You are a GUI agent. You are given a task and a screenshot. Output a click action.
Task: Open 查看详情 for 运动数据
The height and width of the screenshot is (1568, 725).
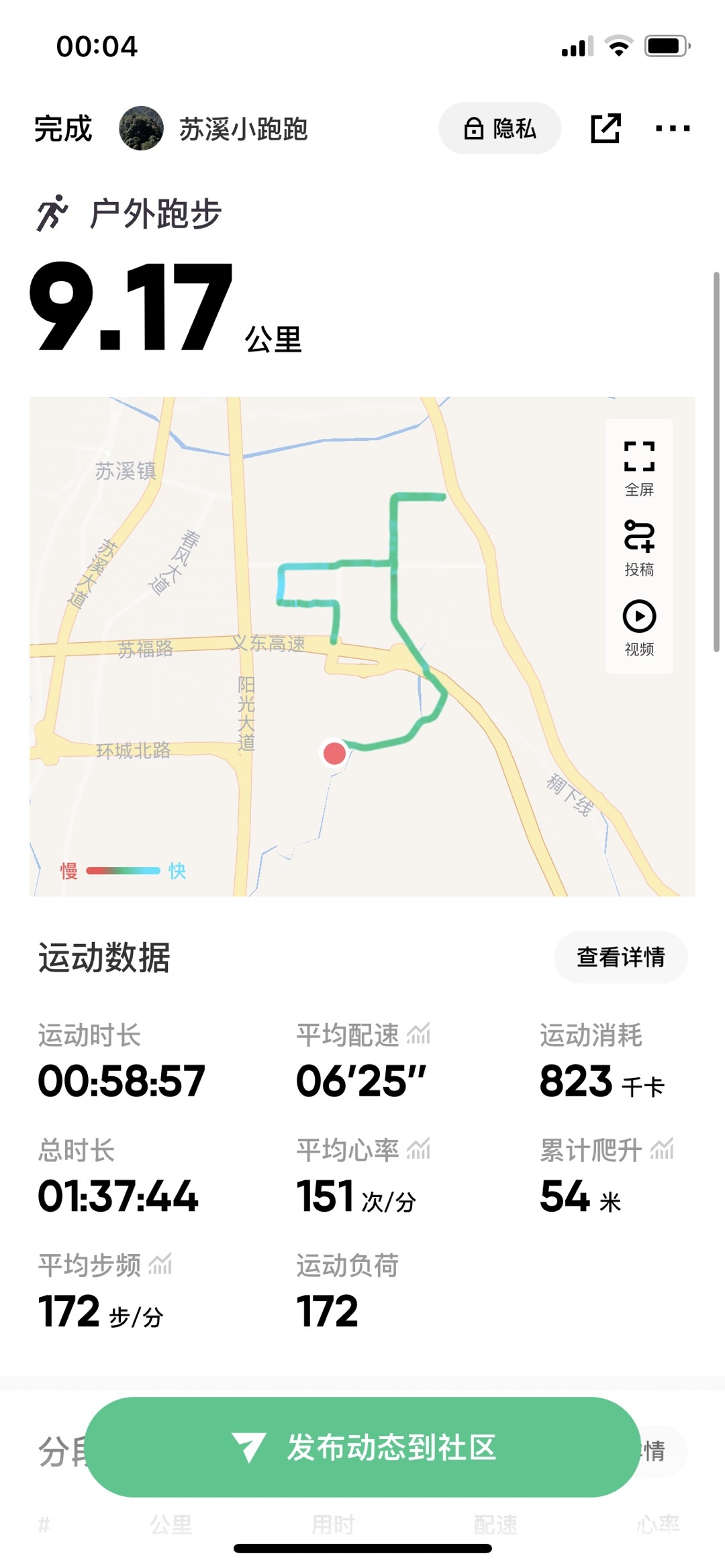click(x=620, y=957)
